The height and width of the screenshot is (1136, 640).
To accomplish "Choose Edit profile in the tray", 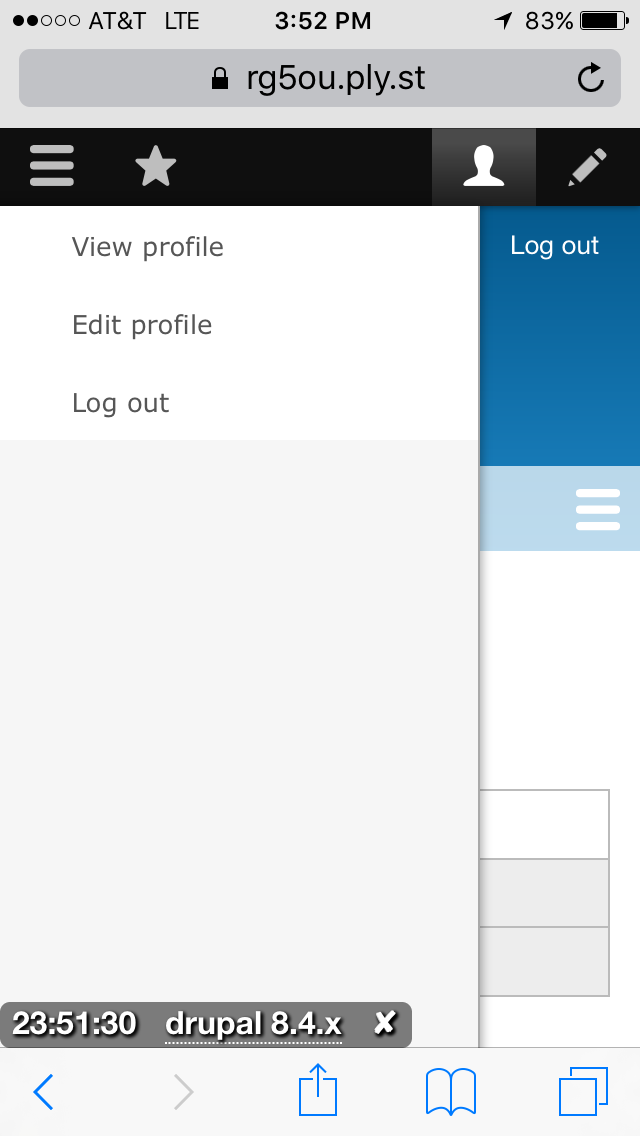I will coord(142,325).
